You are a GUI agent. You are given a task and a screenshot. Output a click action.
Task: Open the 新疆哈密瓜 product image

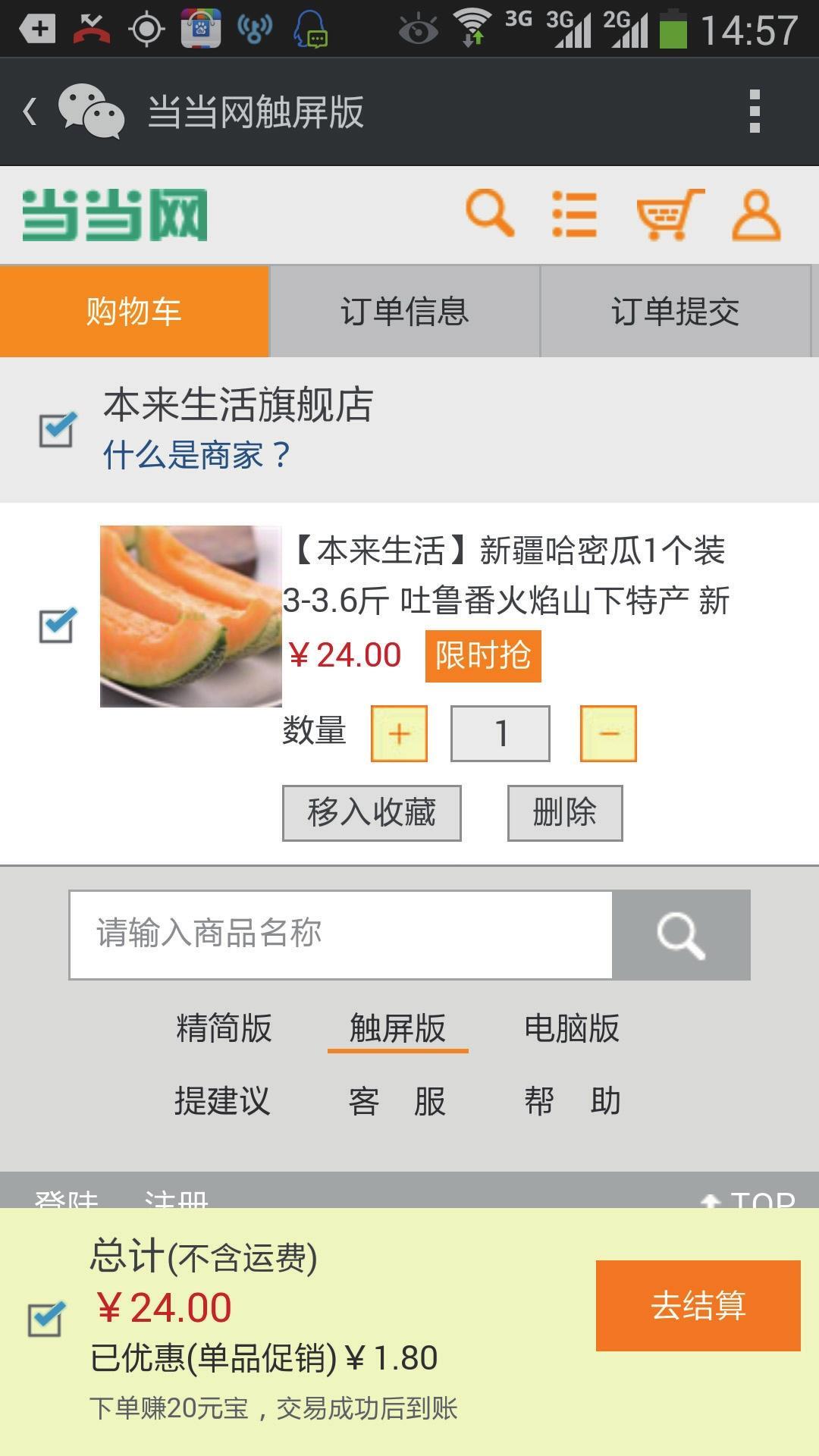190,617
